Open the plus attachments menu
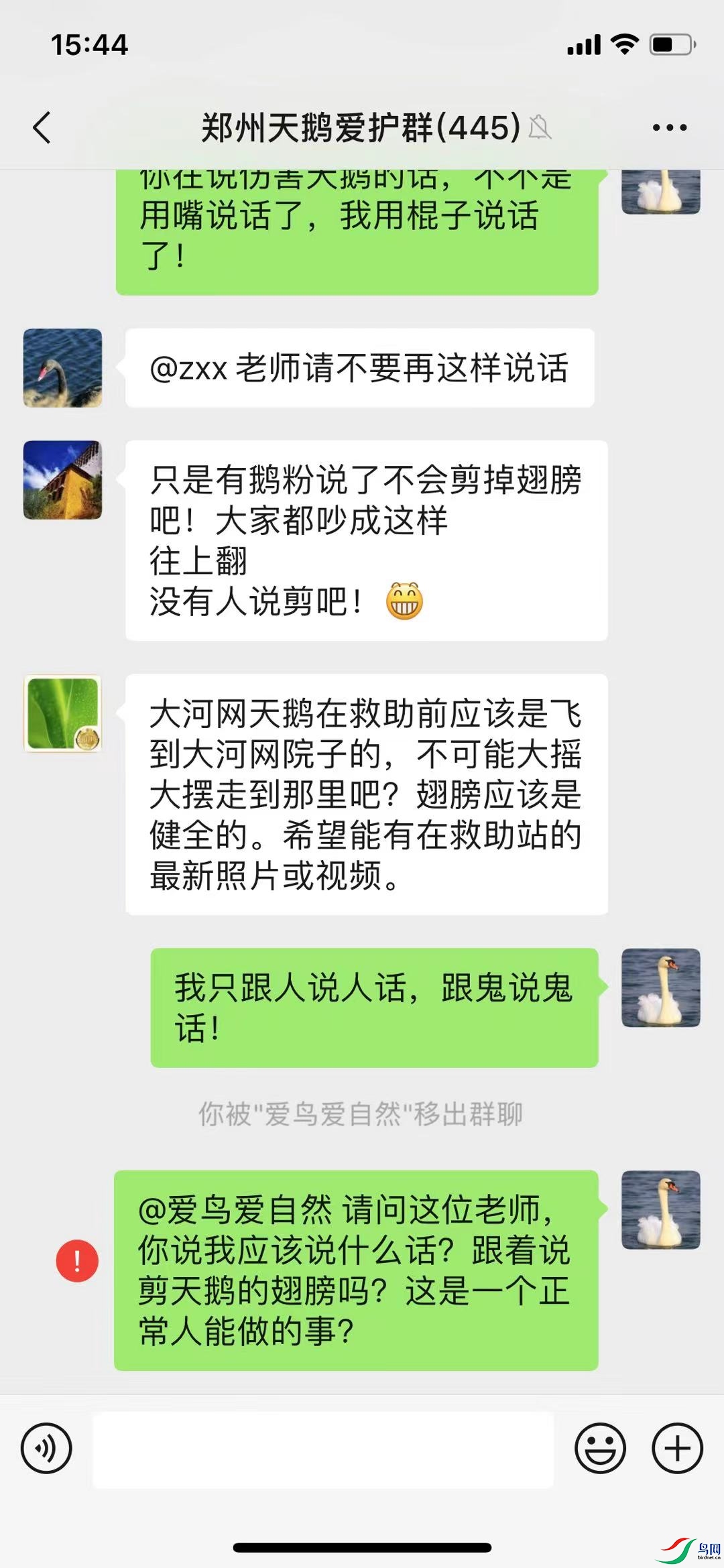The image size is (724, 1568). click(677, 1448)
